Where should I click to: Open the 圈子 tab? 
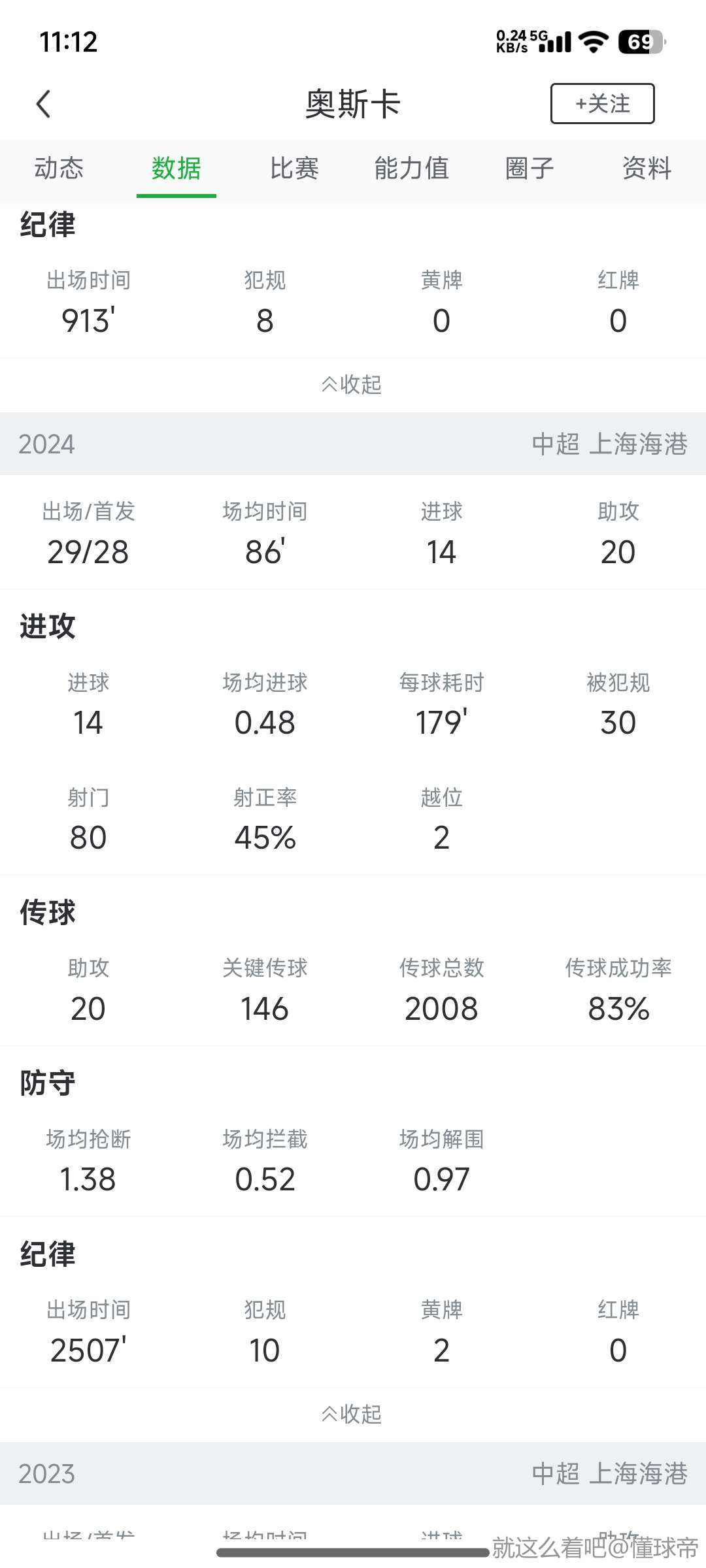[x=529, y=169]
